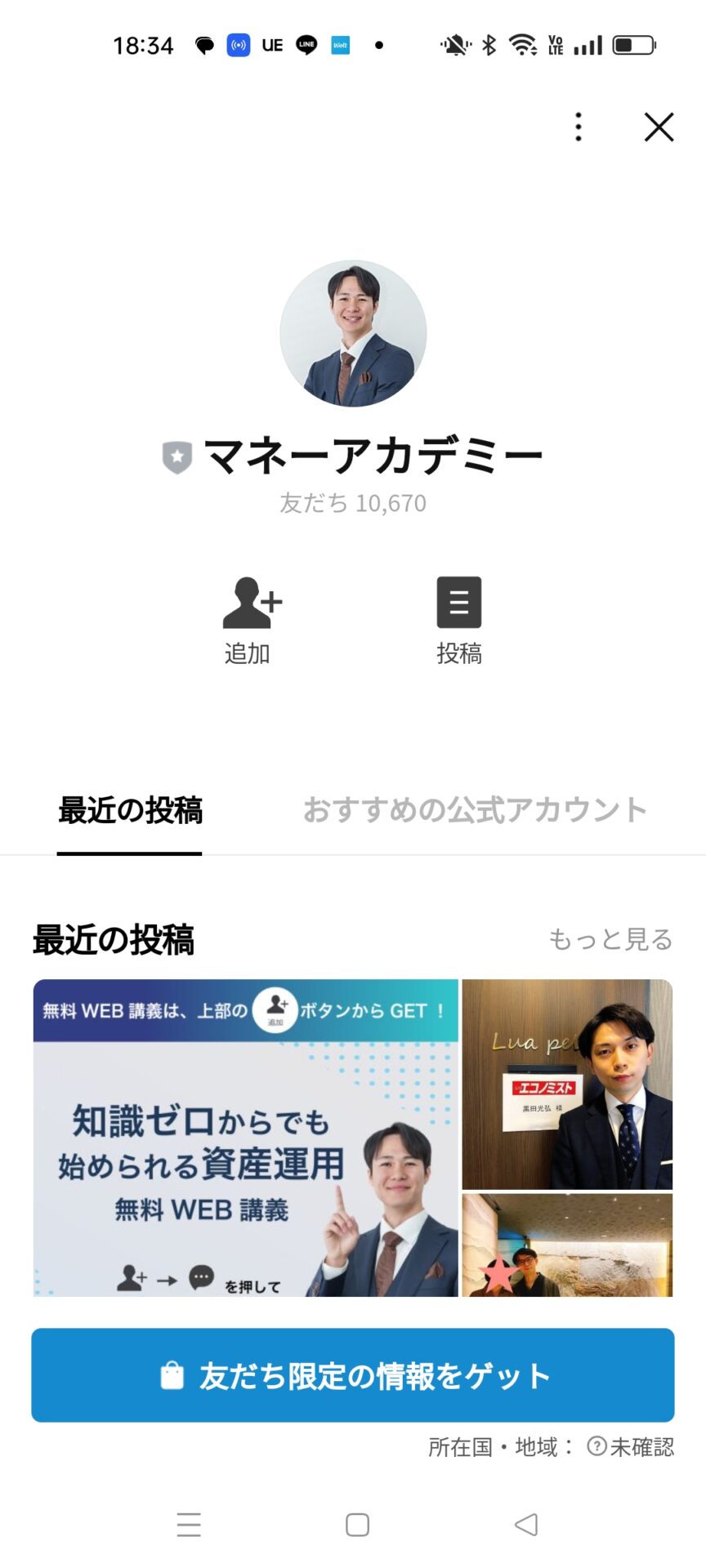
Task: Open the 投稿 posts button
Action: coord(458,621)
